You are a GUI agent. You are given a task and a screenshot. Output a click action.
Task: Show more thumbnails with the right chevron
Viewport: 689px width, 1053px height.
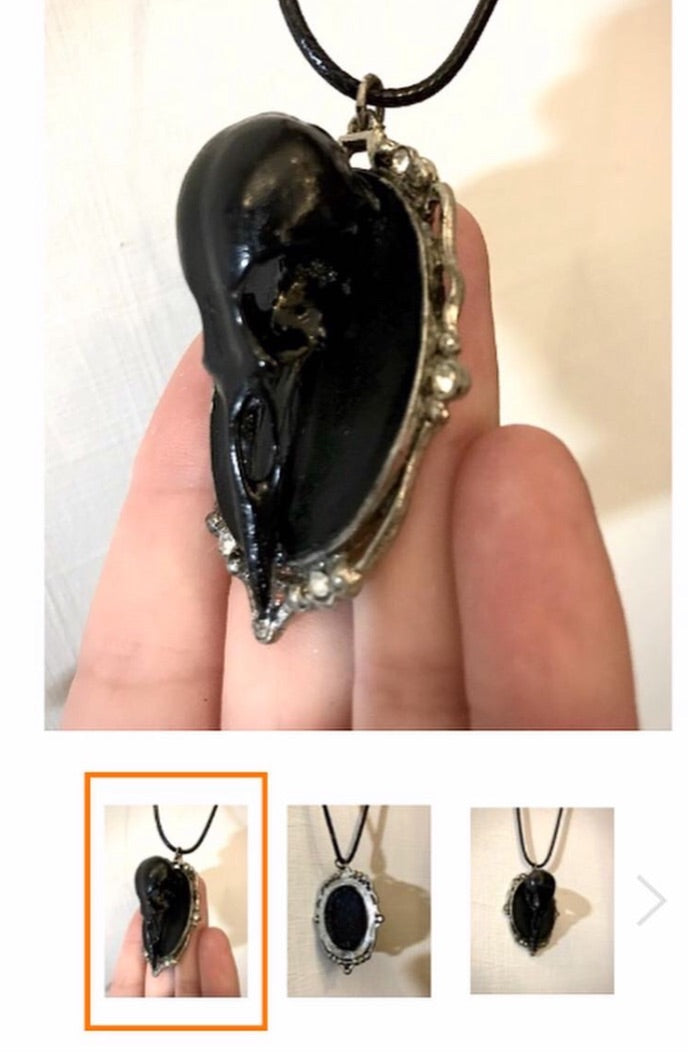tap(651, 901)
